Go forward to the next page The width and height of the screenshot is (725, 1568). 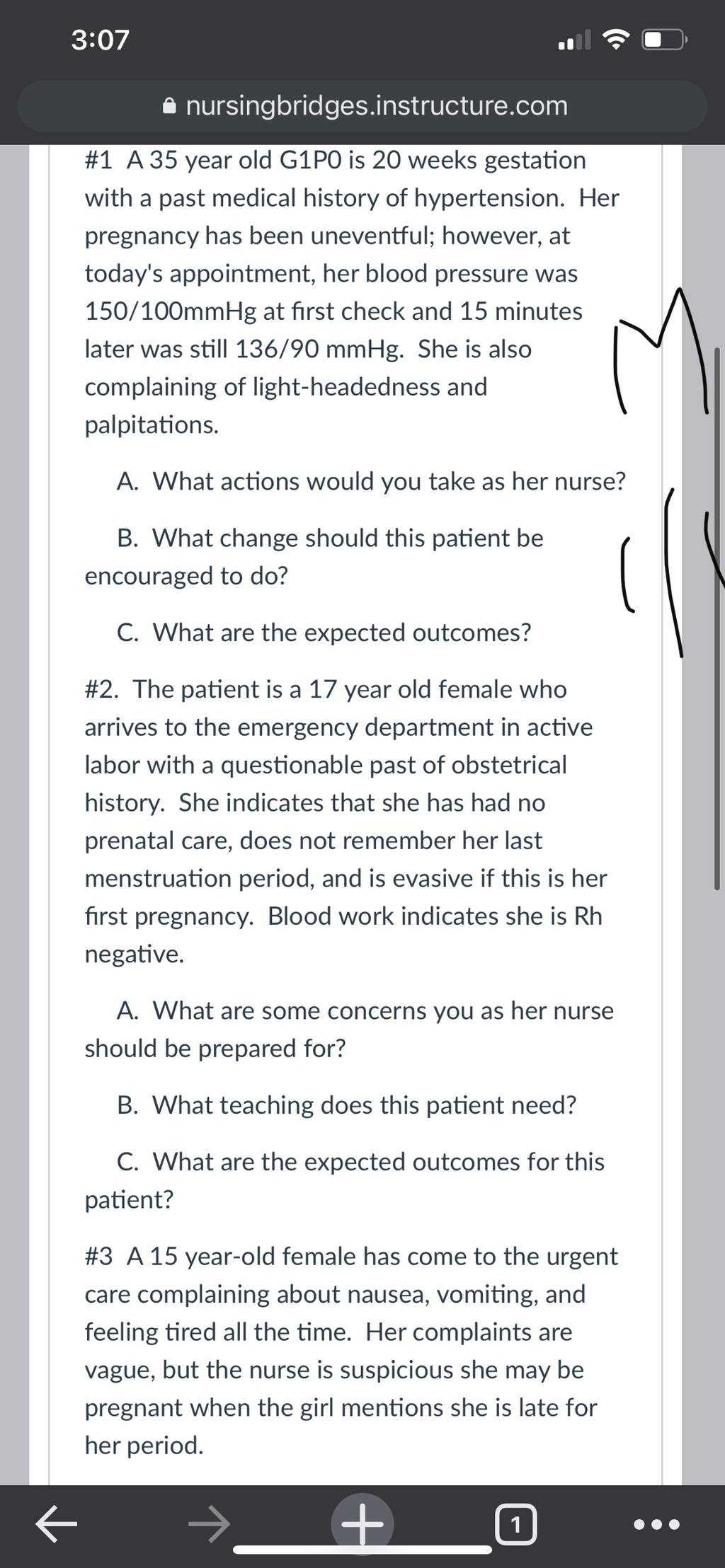coord(210,1525)
